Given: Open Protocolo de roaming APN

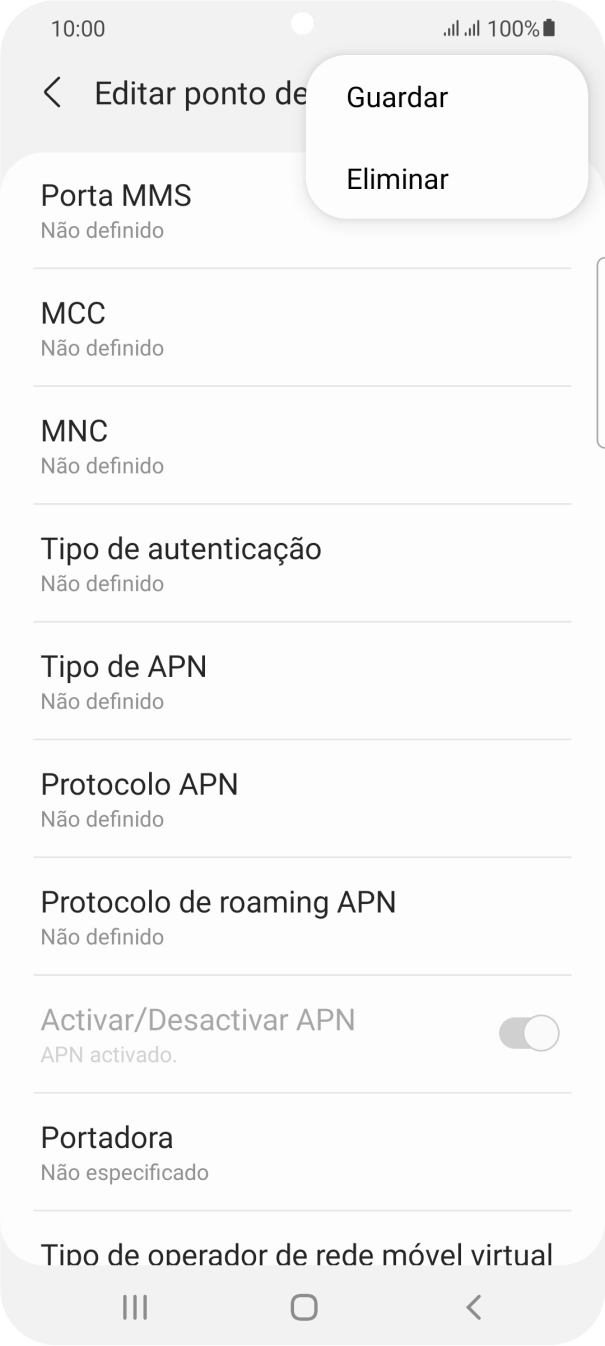Looking at the screenshot, I should [300, 918].
